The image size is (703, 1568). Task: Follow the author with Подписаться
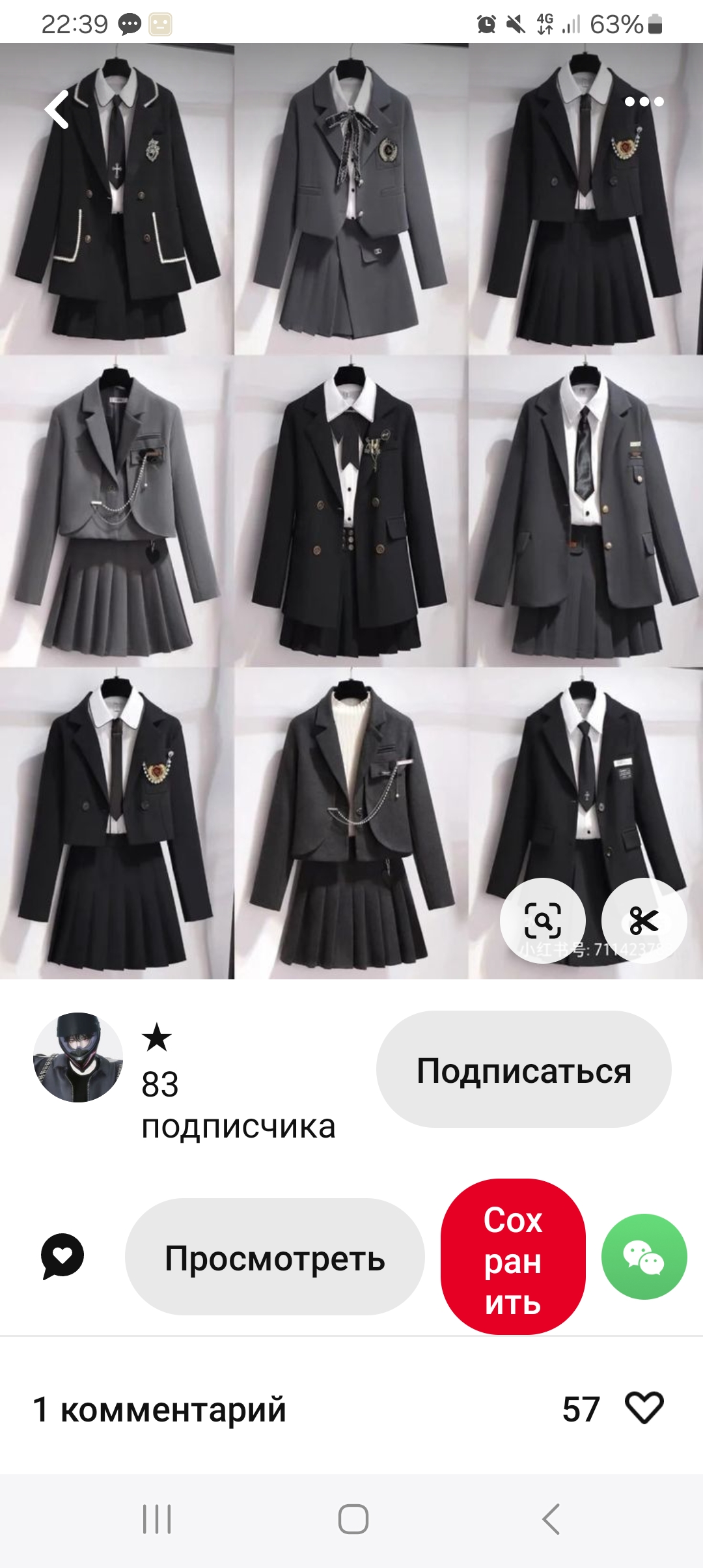(x=523, y=1069)
